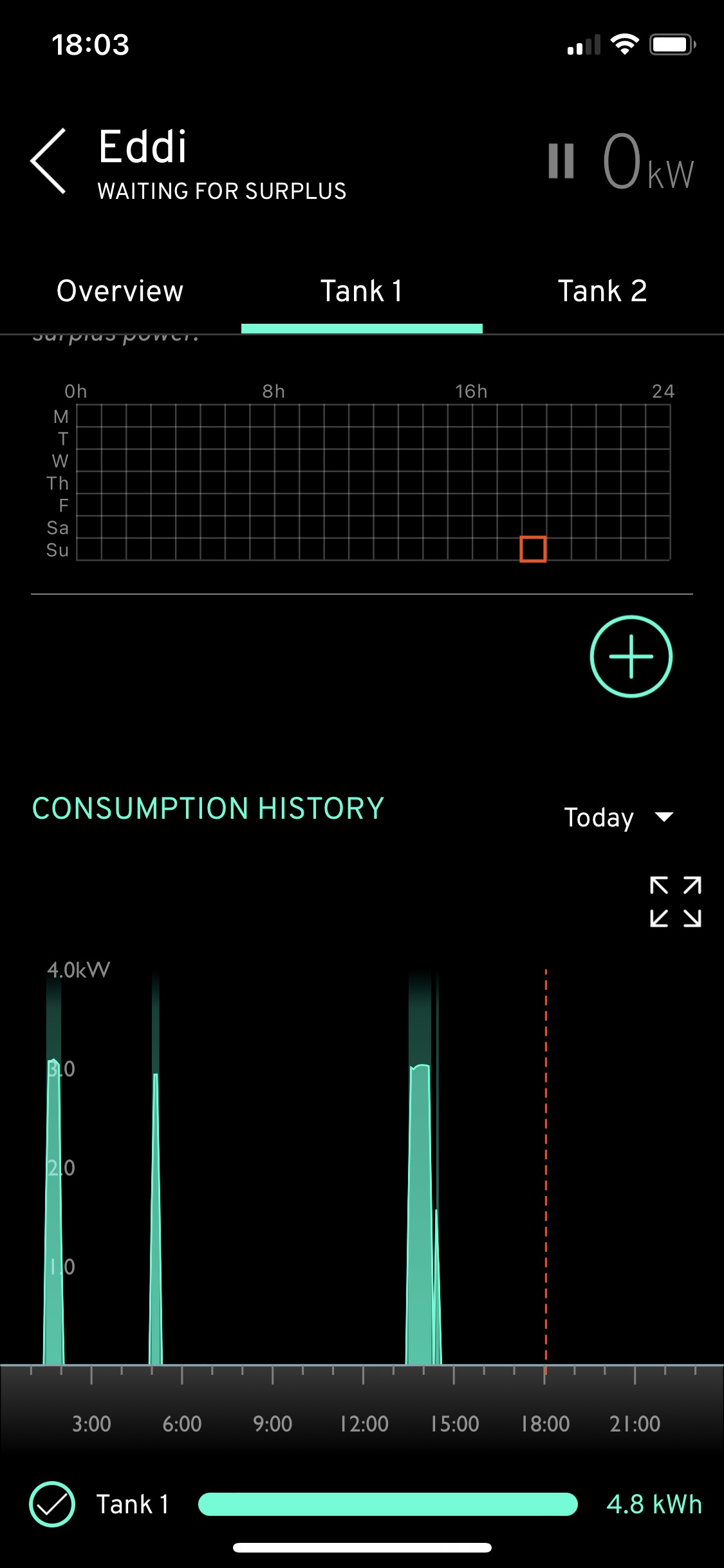
Task: Toggle the Tank 1 series checkbox
Action: 52,1504
